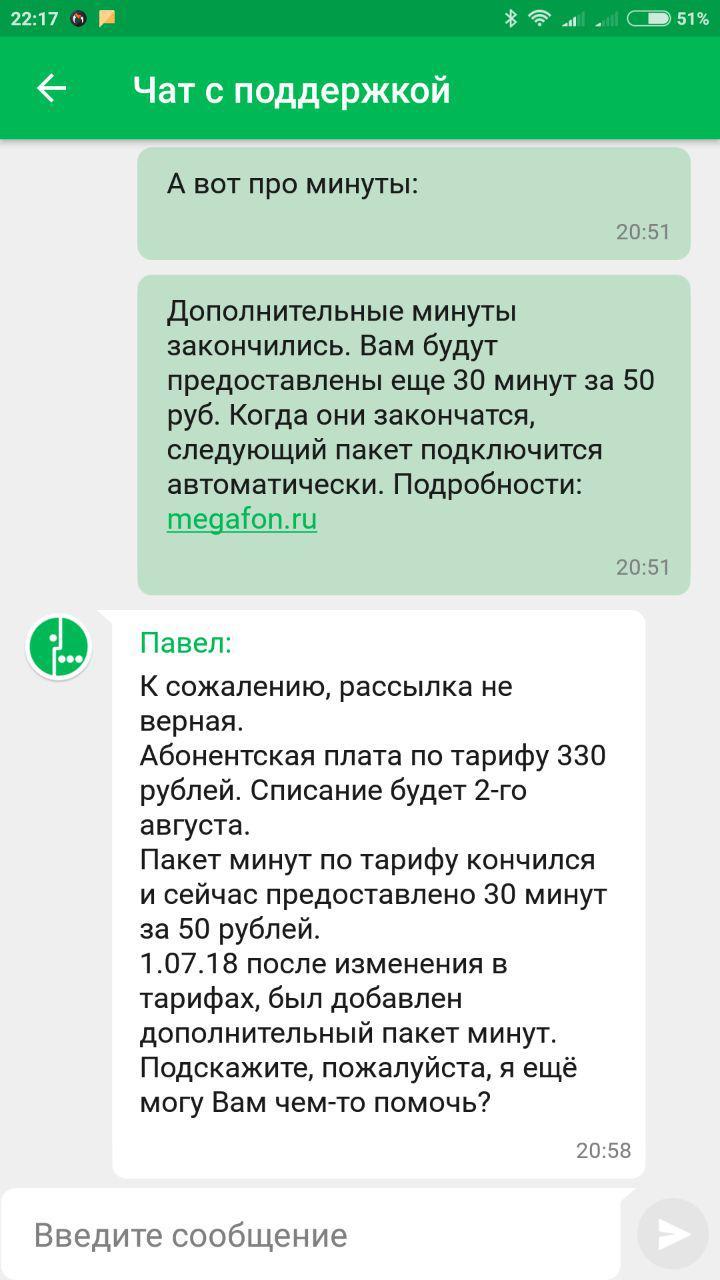Tap the send message arrow

(673, 1235)
